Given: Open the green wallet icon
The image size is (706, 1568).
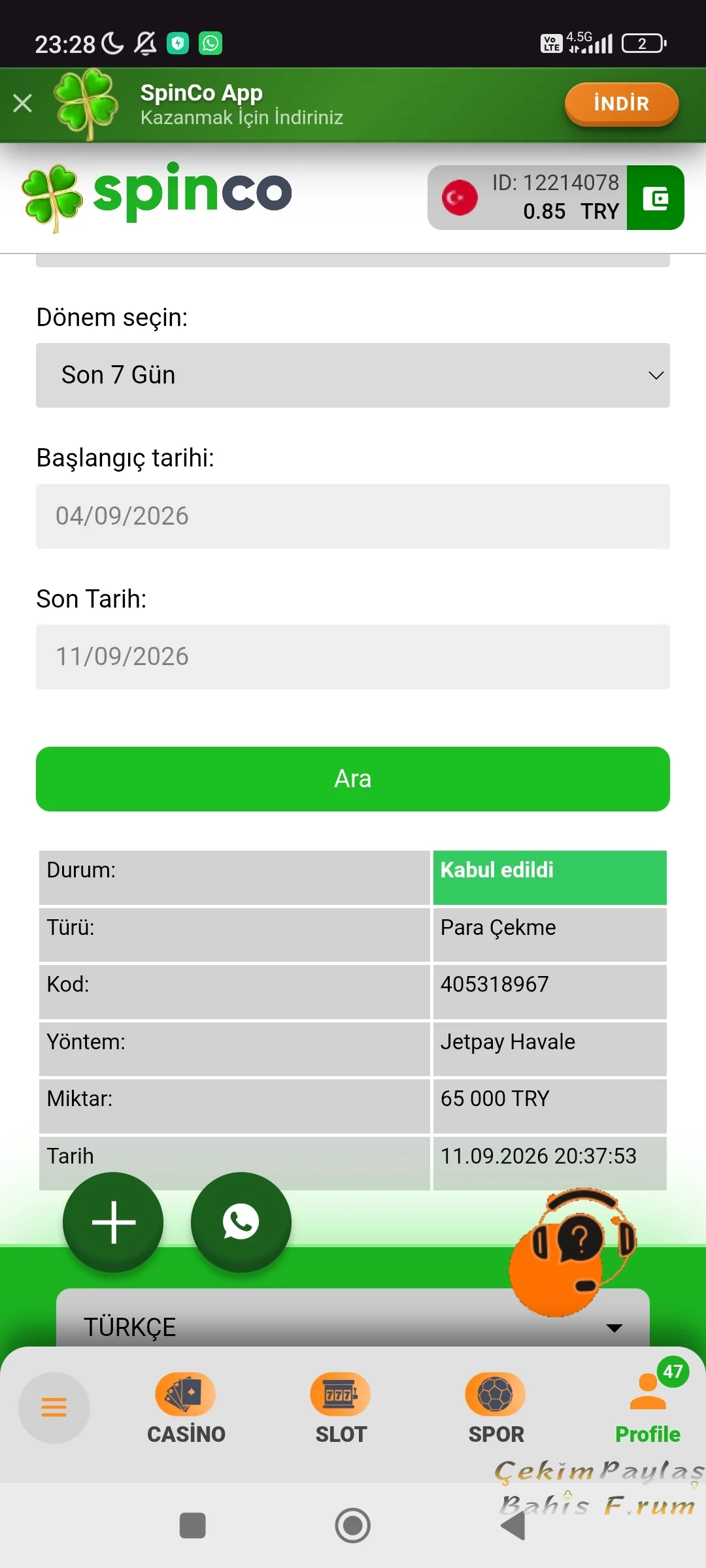Looking at the screenshot, I should 655,198.
